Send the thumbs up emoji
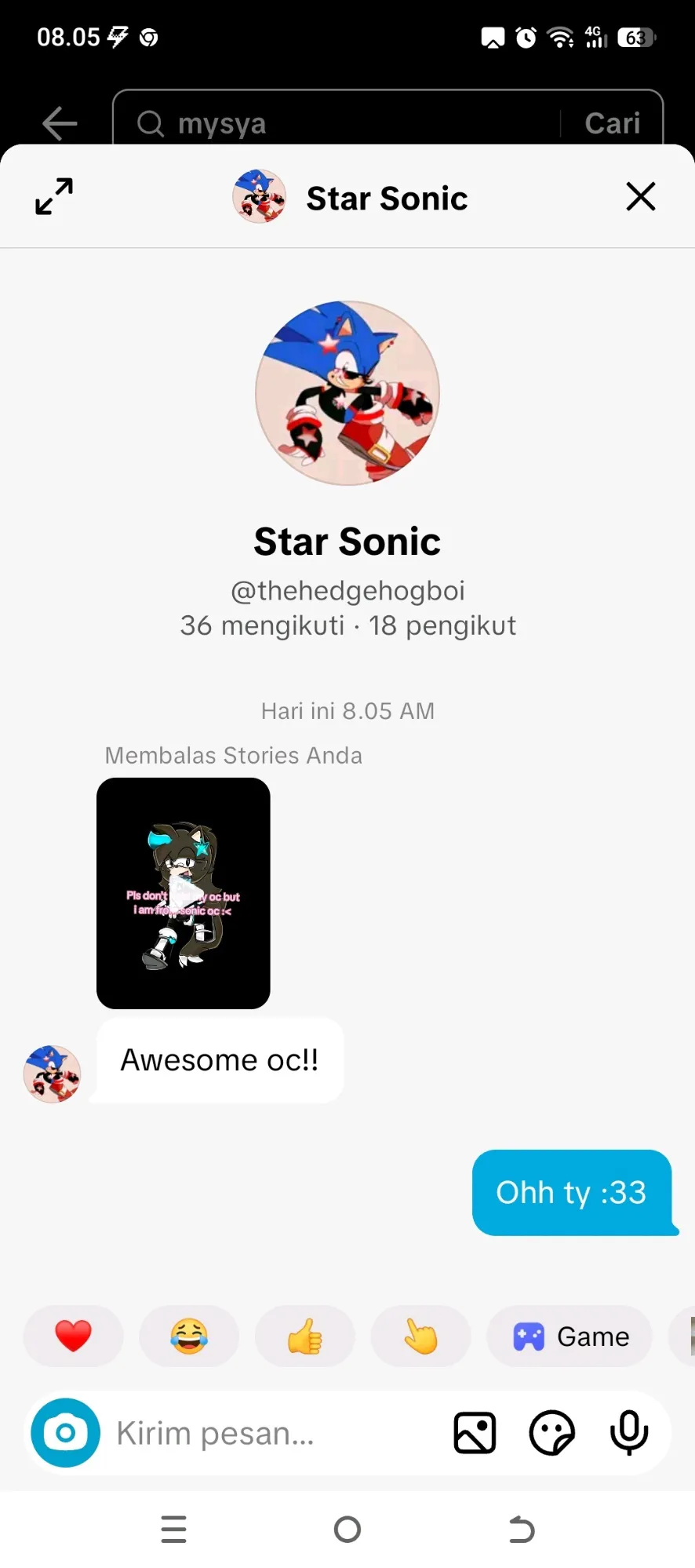 point(305,1336)
